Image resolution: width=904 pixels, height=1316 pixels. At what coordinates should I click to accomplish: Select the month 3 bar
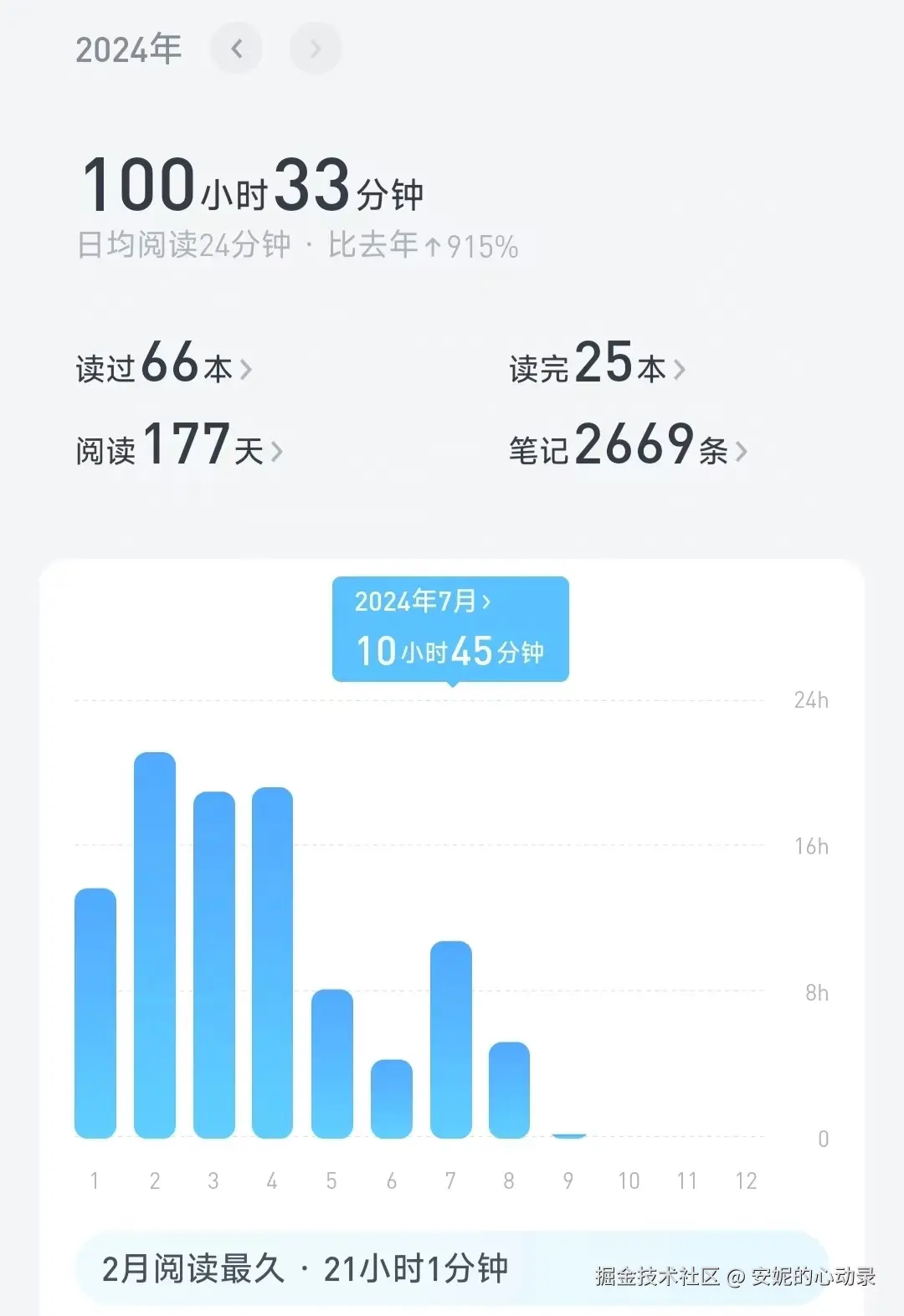click(214, 964)
